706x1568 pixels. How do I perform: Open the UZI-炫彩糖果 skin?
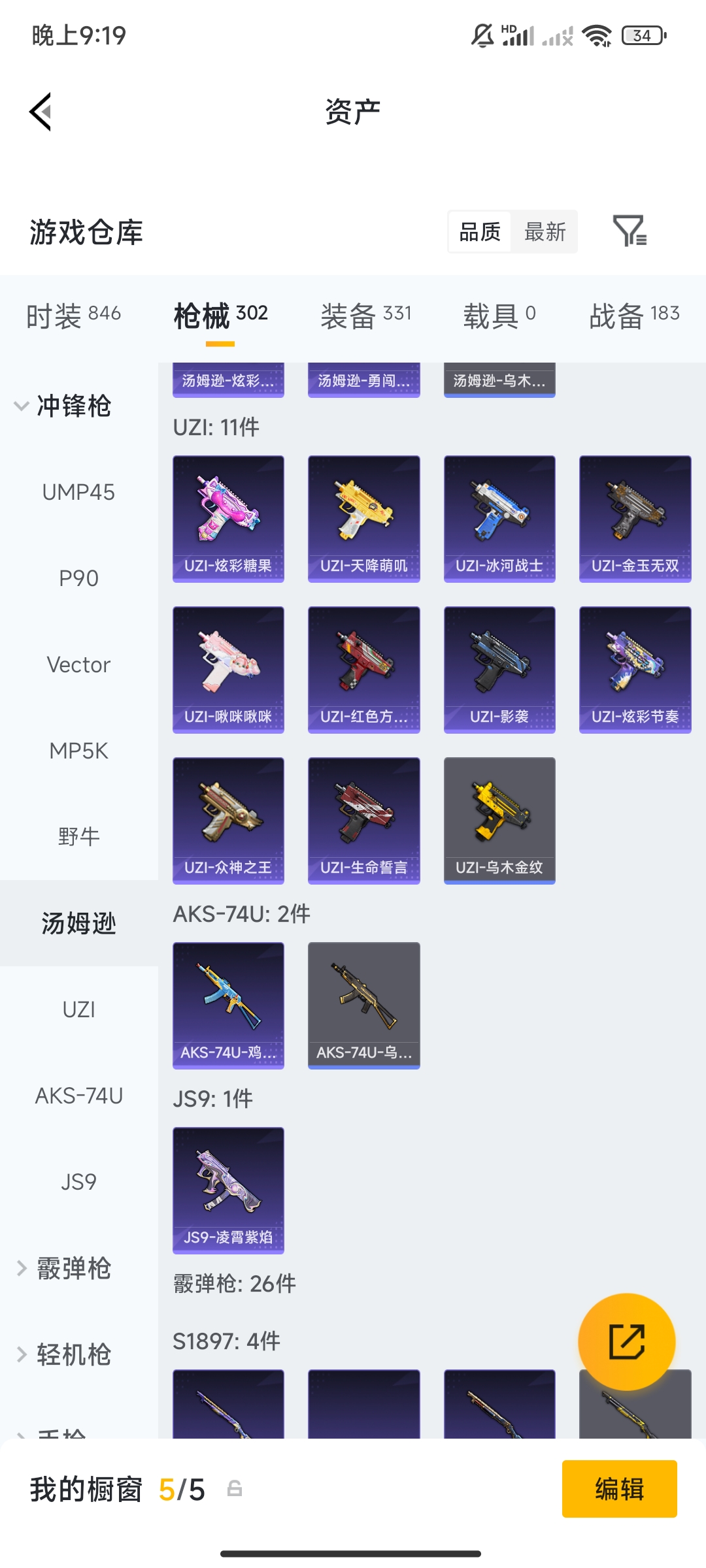[x=228, y=519]
